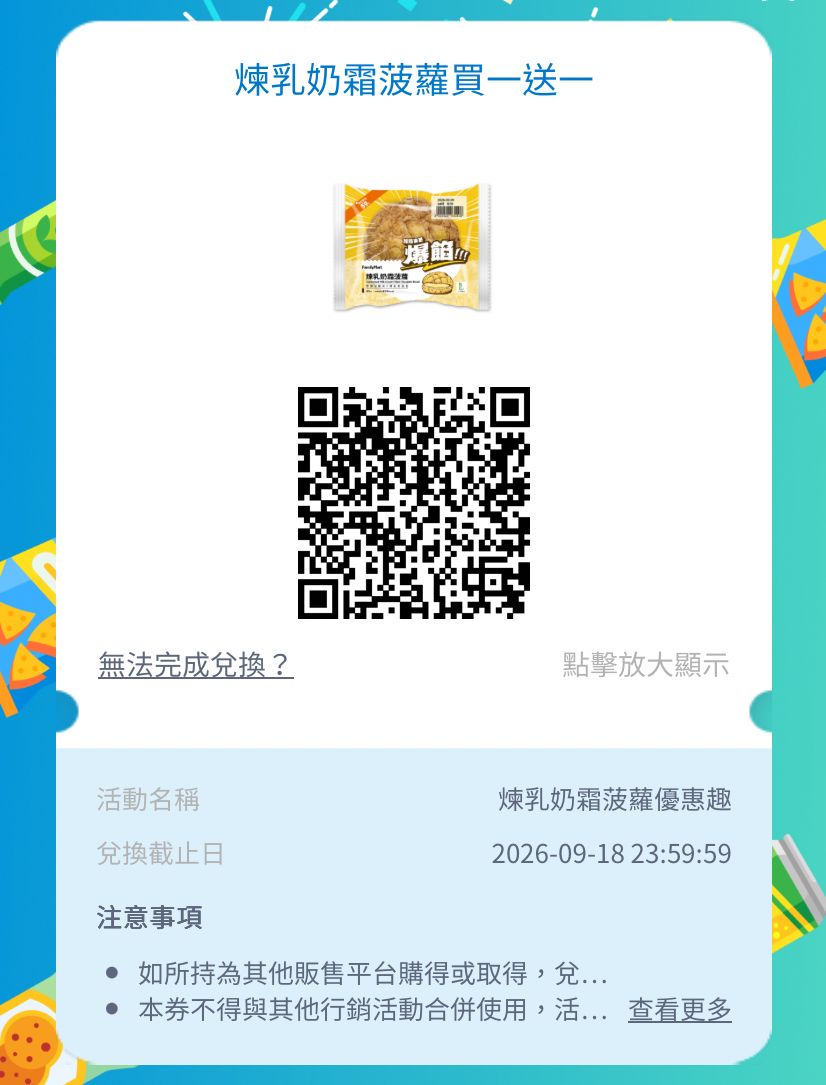Expand notes via 查看更多
Screen dimensions: 826x1085
(679, 1010)
